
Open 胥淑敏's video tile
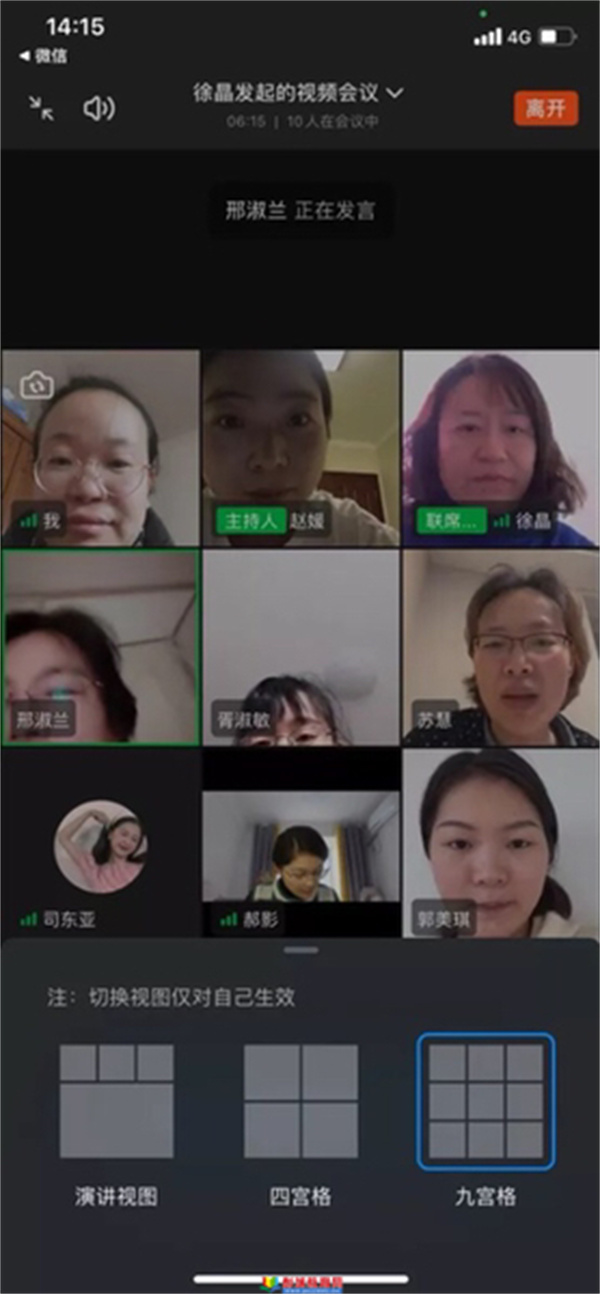click(301, 646)
